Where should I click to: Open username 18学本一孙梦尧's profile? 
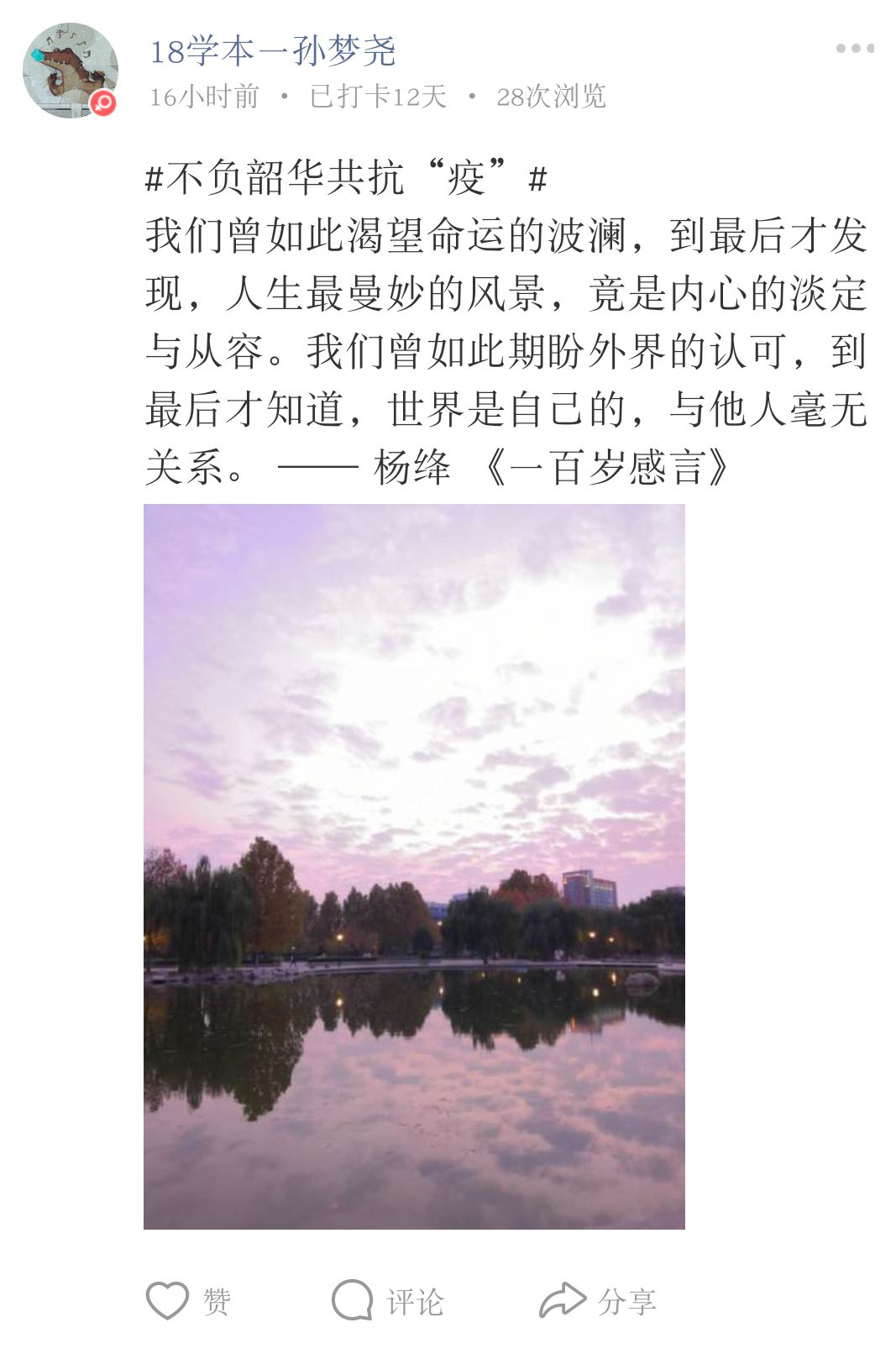pyautogui.click(x=272, y=51)
